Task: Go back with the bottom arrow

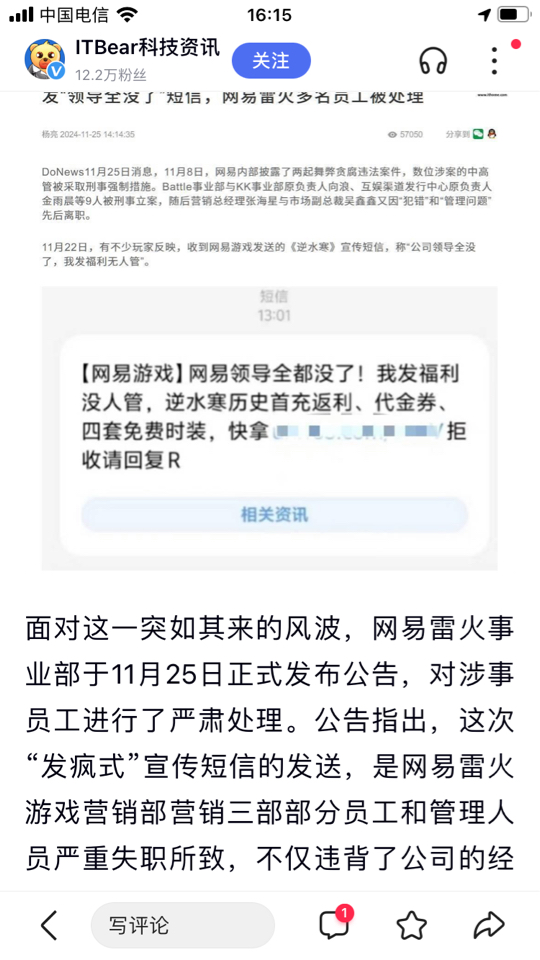Action: pyautogui.click(x=49, y=924)
